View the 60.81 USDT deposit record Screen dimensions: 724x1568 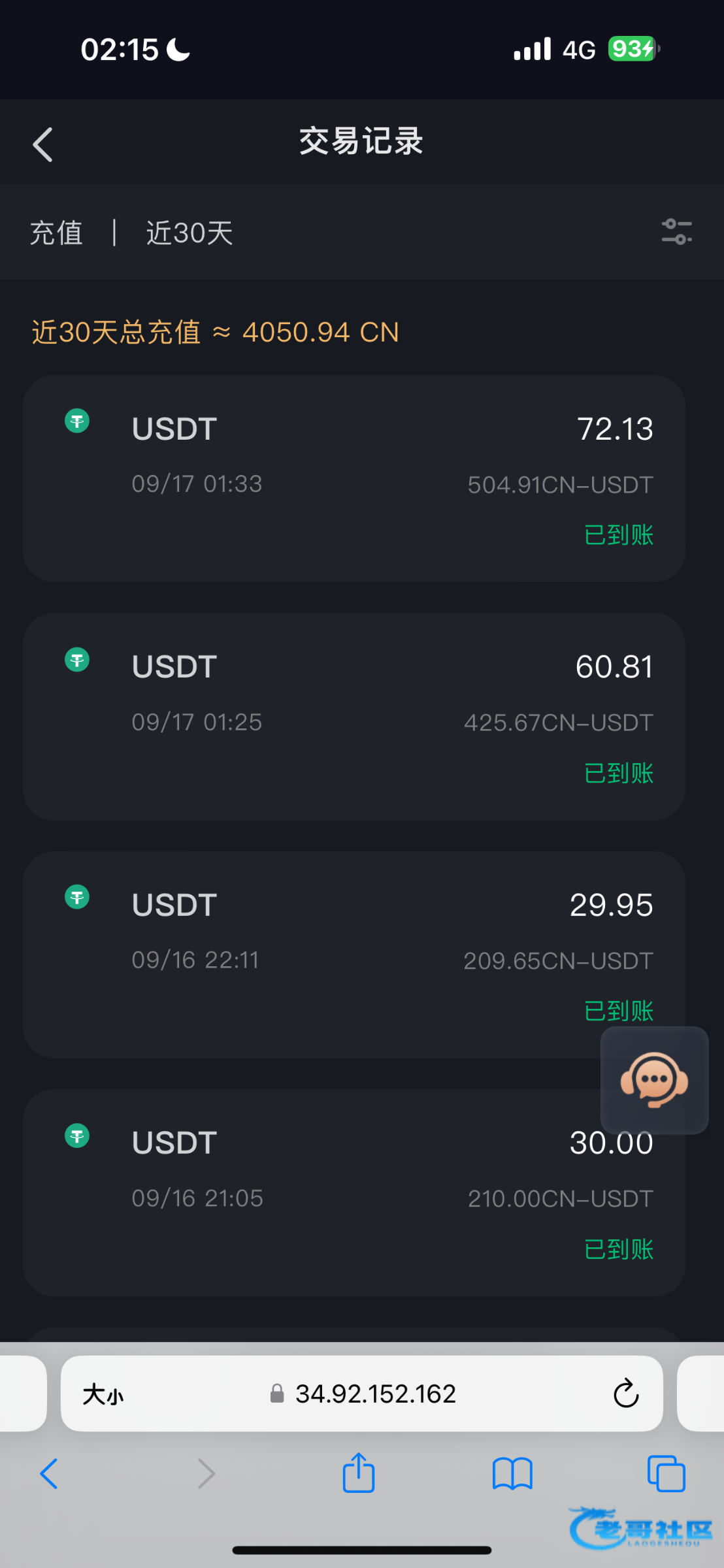tap(354, 716)
